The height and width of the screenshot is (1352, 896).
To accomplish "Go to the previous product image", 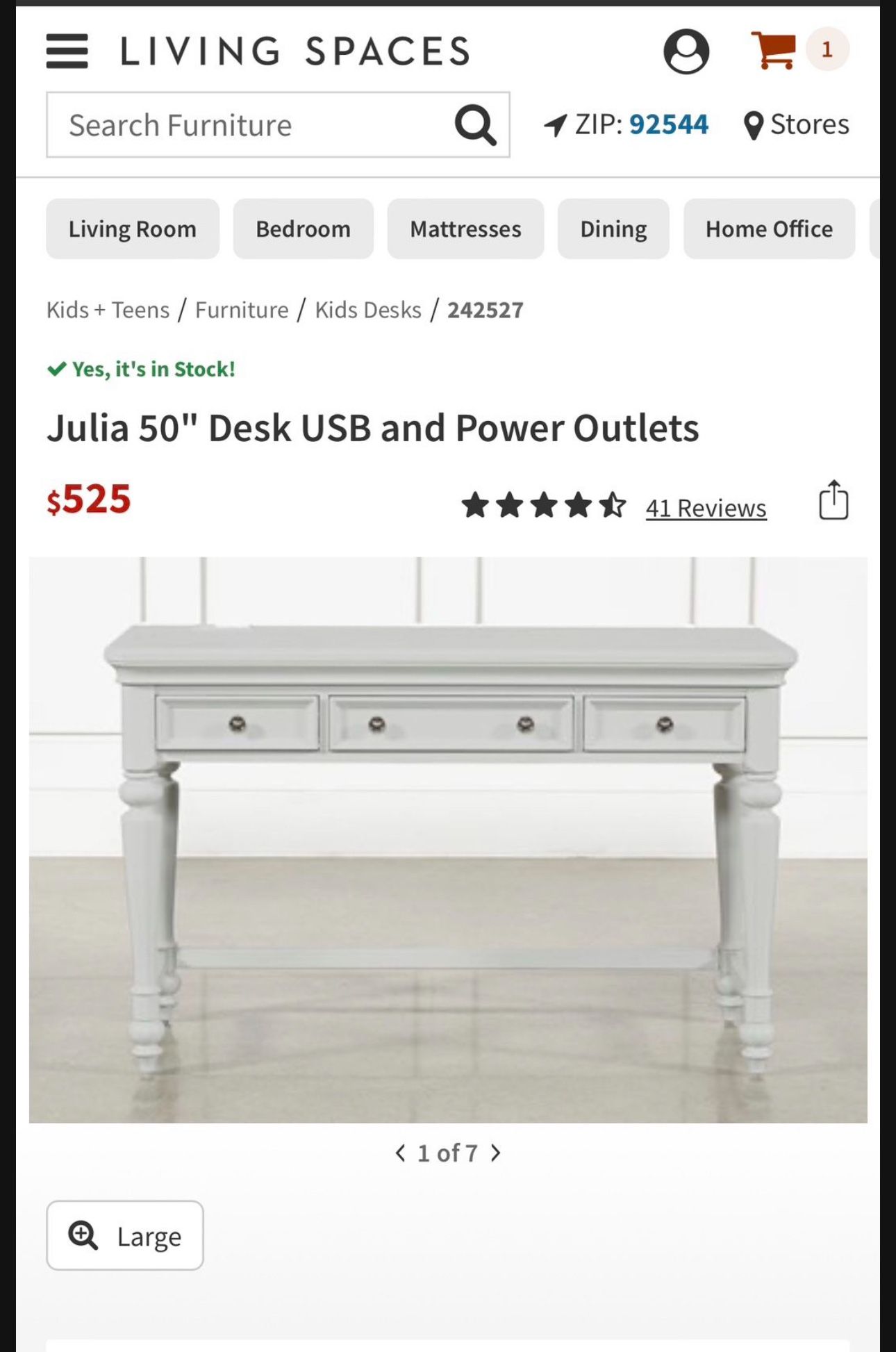I will (400, 1153).
